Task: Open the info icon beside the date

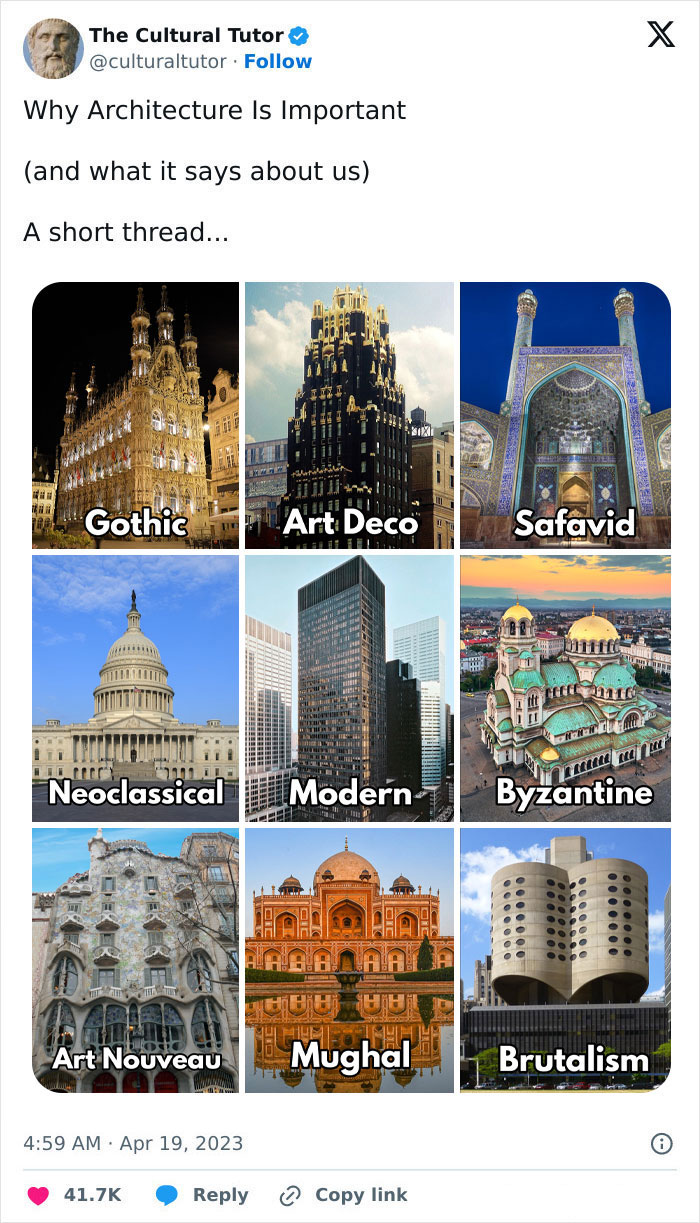Action: 661,1144
